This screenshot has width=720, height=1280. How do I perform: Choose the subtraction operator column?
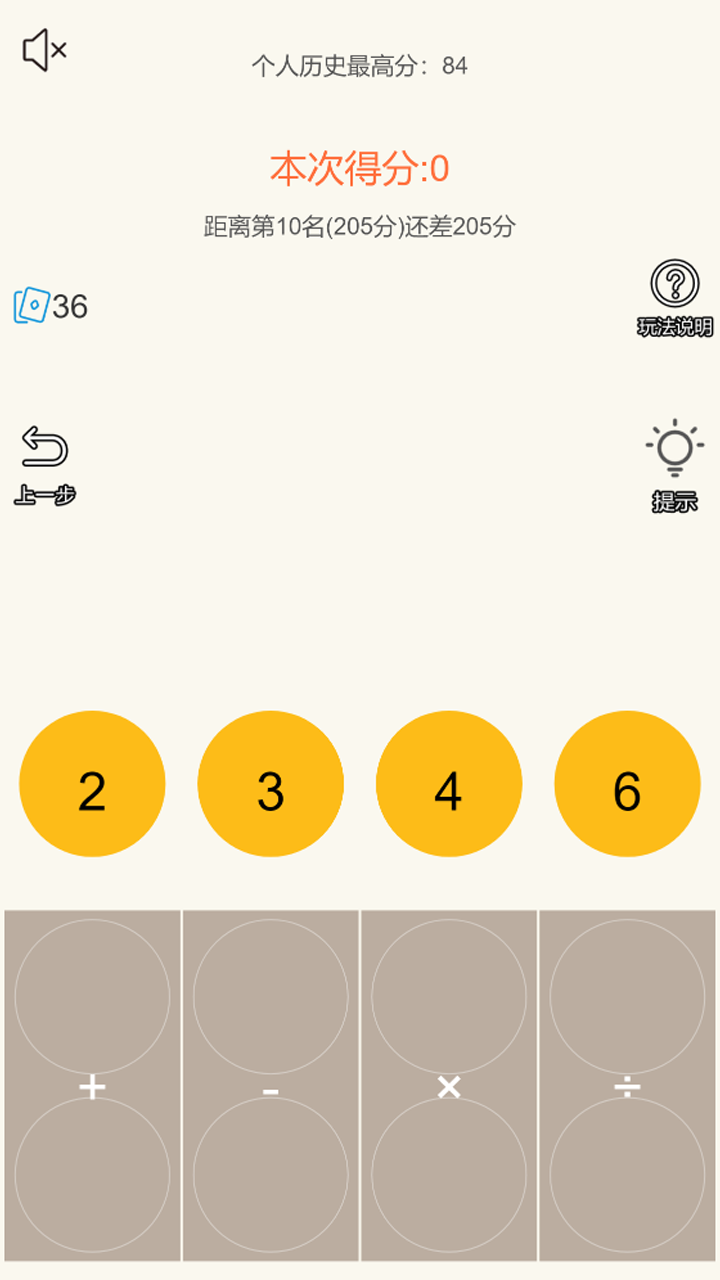click(271, 1086)
